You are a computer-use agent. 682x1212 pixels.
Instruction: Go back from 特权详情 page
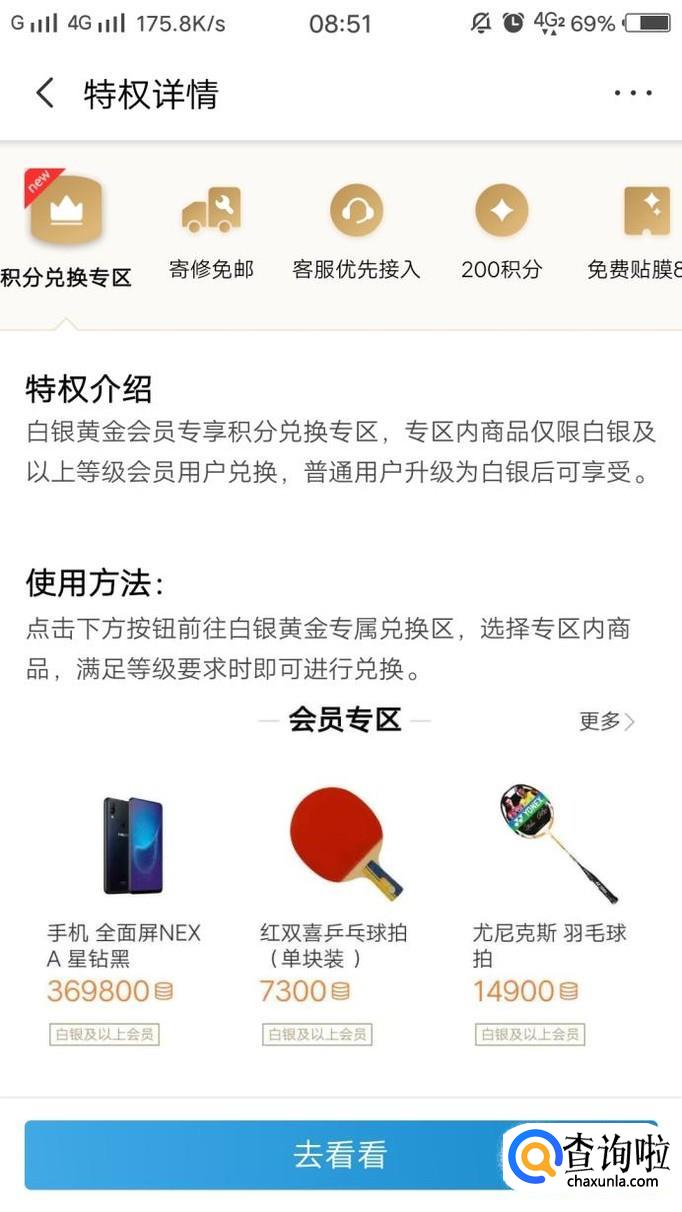coord(45,93)
